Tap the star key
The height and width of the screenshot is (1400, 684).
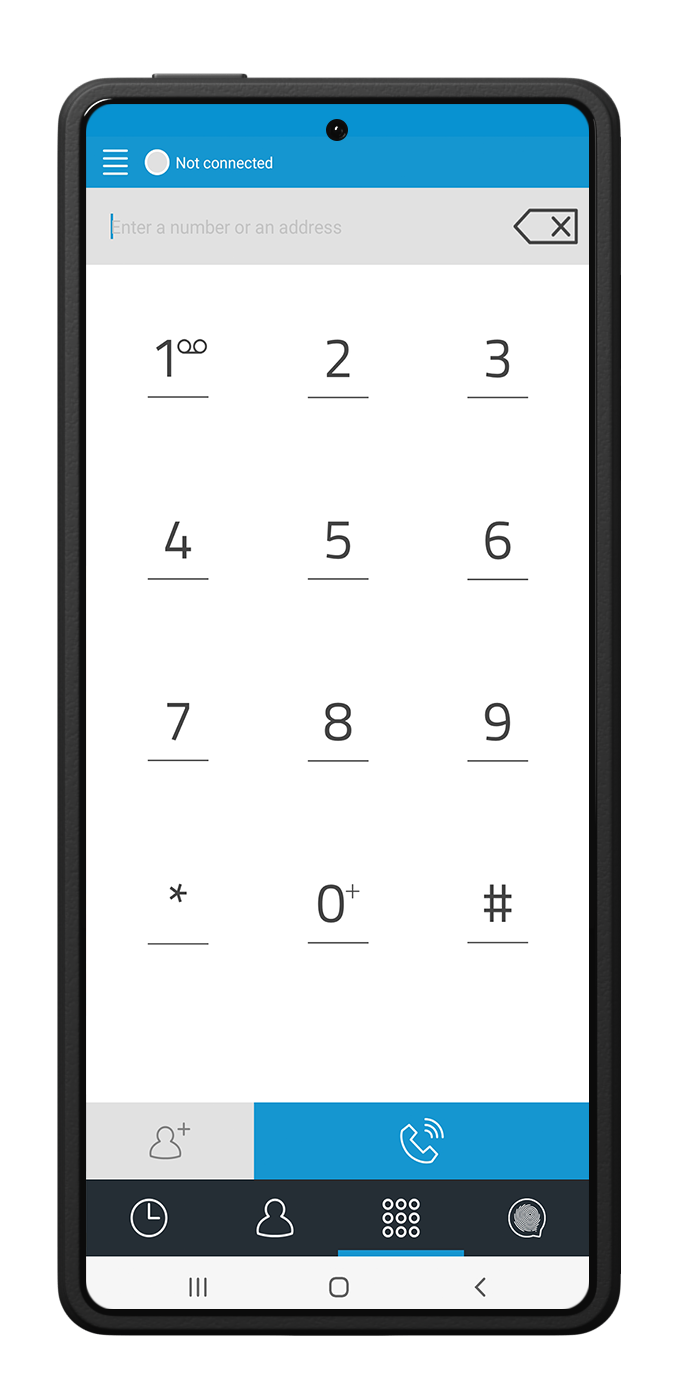178,903
